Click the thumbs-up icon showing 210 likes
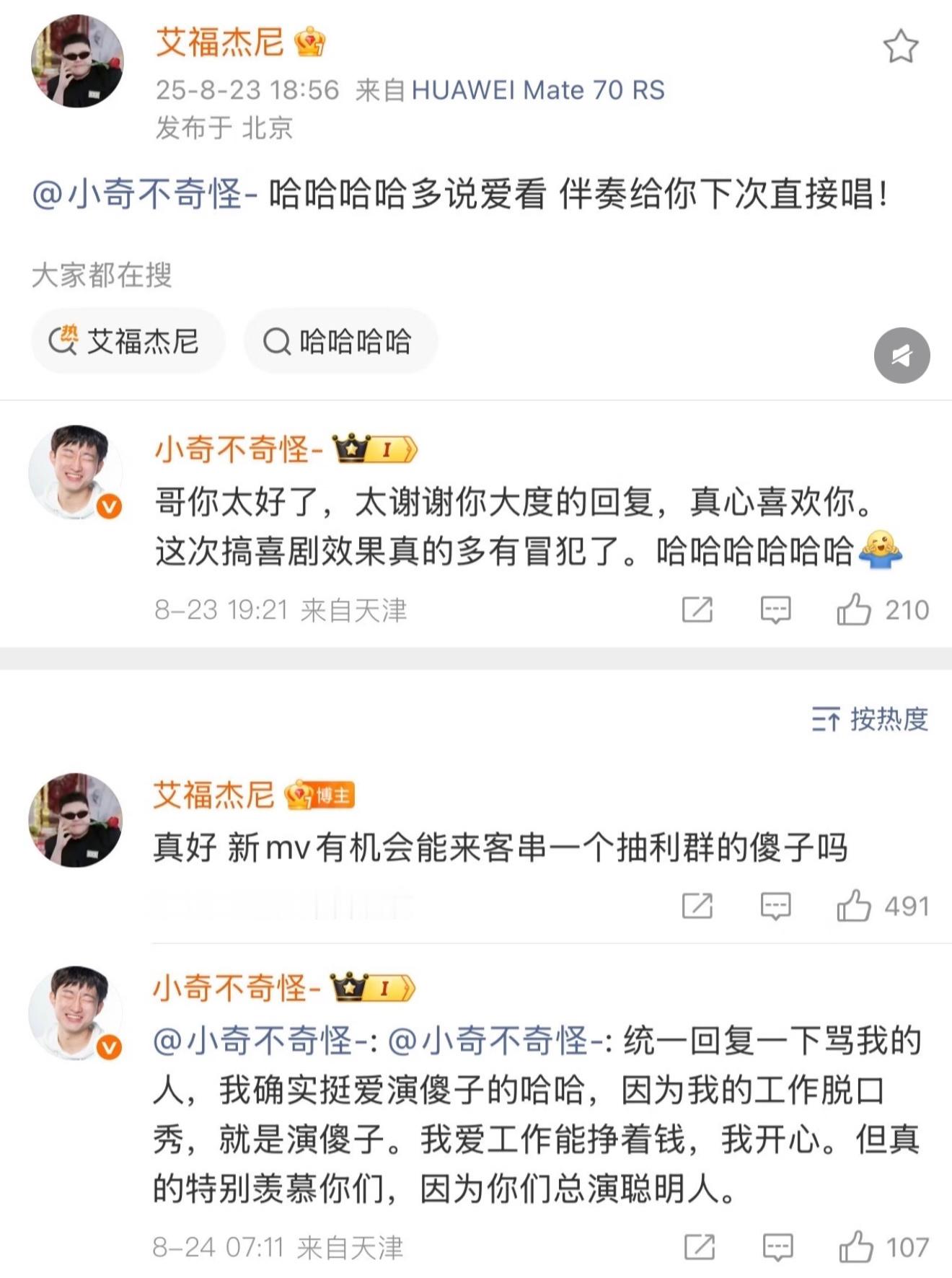 [x=855, y=609]
